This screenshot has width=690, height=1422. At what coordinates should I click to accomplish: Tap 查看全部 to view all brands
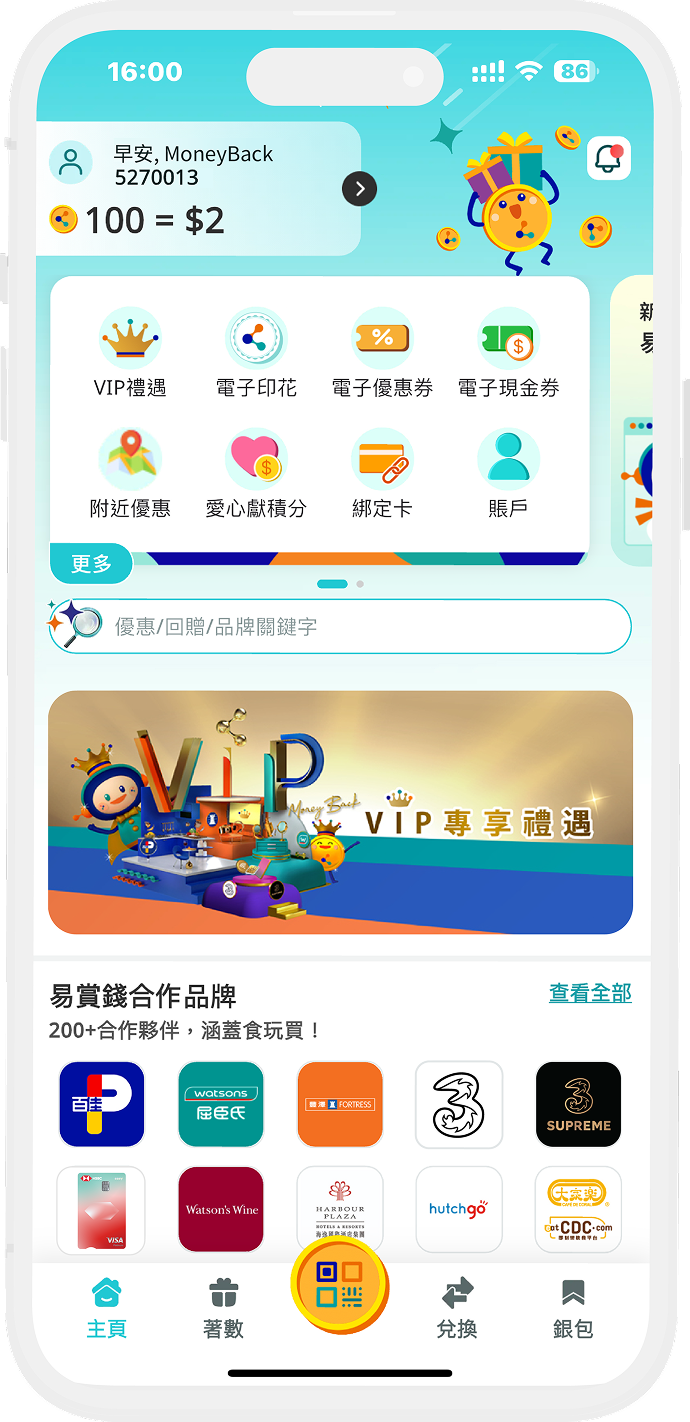pos(590,993)
